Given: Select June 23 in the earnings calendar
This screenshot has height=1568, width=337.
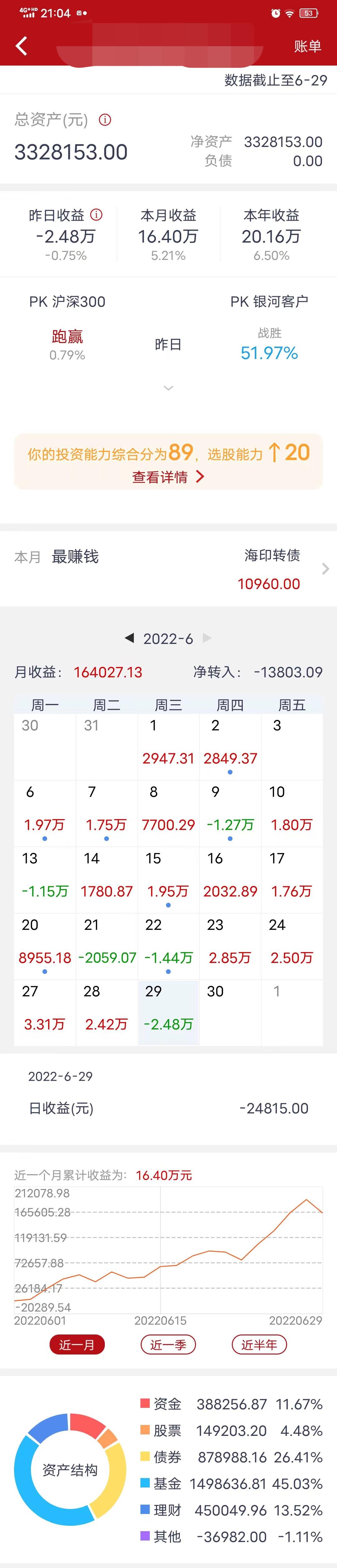Looking at the screenshot, I should tap(230, 945).
